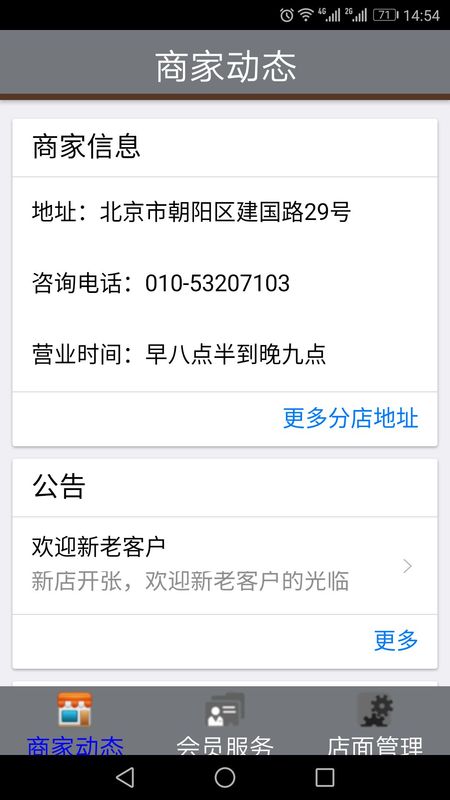Open the 欢迎新老客户 announcement
Viewport: 450px width, 800px height.
[224, 565]
